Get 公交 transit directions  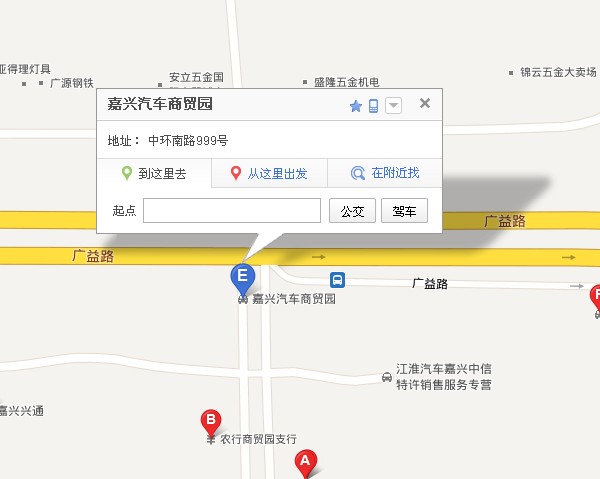352,211
